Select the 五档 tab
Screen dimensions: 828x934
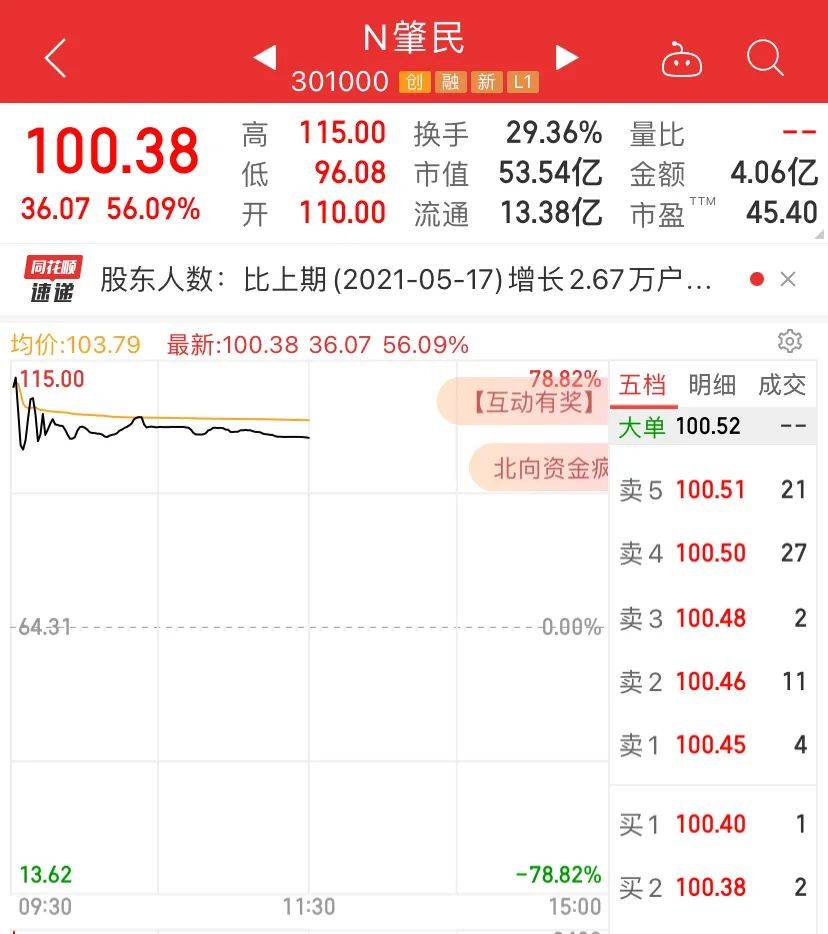click(642, 386)
